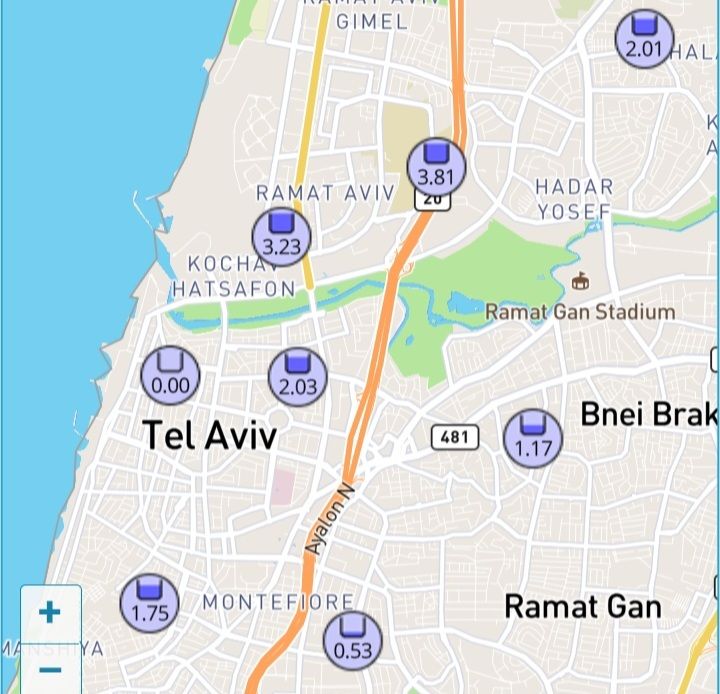Open the 3.23 marker near Ramat Aviv
Viewport: 720px width, 694px height.
pyautogui.click(x=281, y=237)
